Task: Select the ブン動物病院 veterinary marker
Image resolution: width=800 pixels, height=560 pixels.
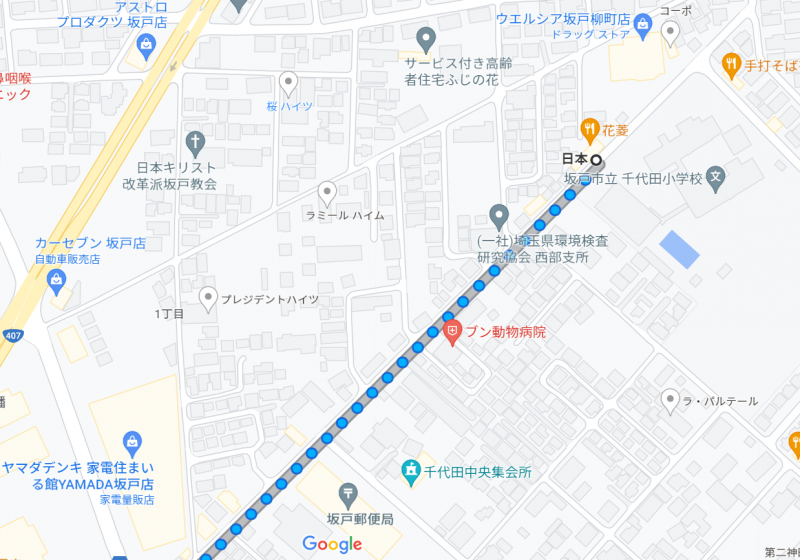Action: 452,330
